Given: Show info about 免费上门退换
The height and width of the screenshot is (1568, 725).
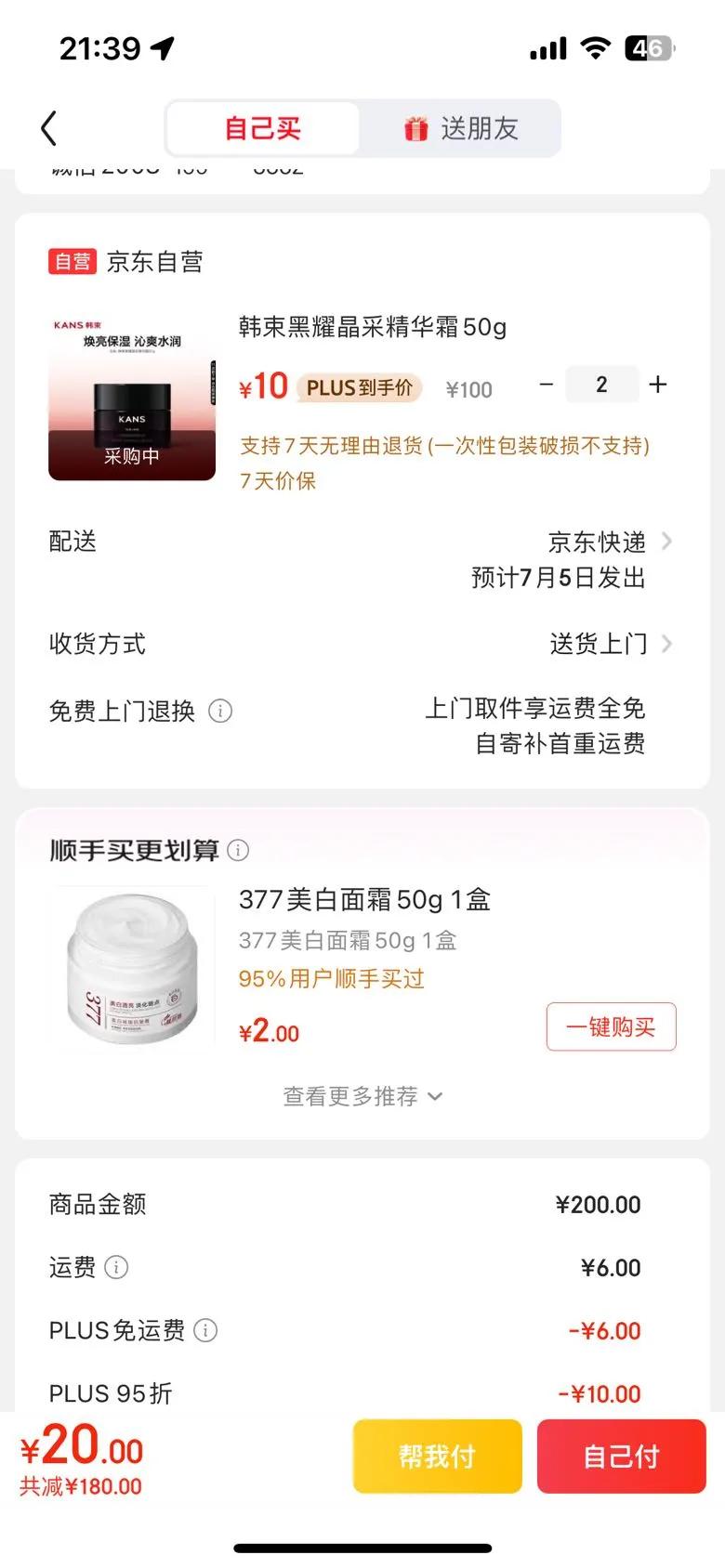Looking at the screenshot, I should coord(220,712).
